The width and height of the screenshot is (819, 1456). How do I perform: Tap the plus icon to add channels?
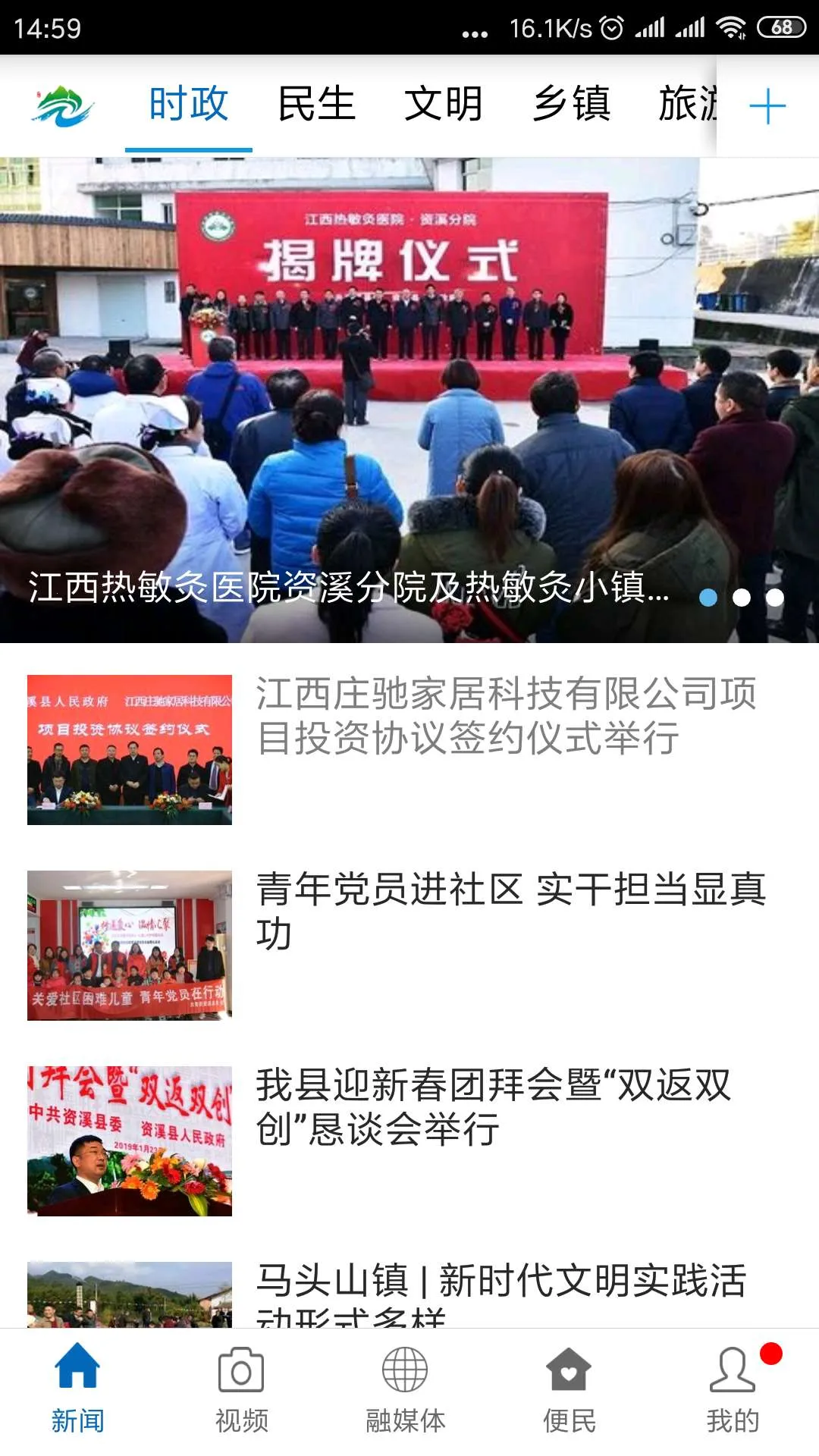coord(767,106)
